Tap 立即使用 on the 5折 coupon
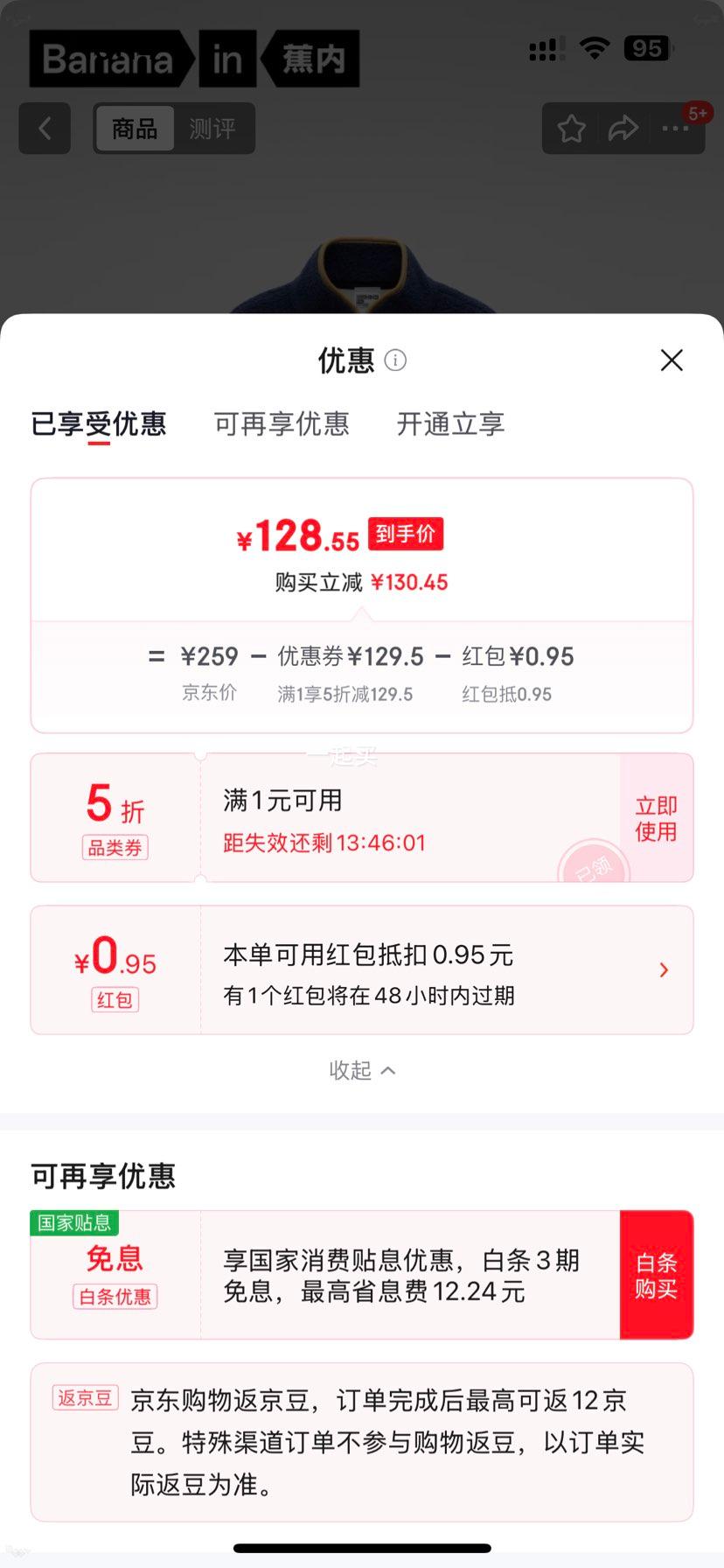This screenshot has width=724, height=1568. (x=655, y=817)
